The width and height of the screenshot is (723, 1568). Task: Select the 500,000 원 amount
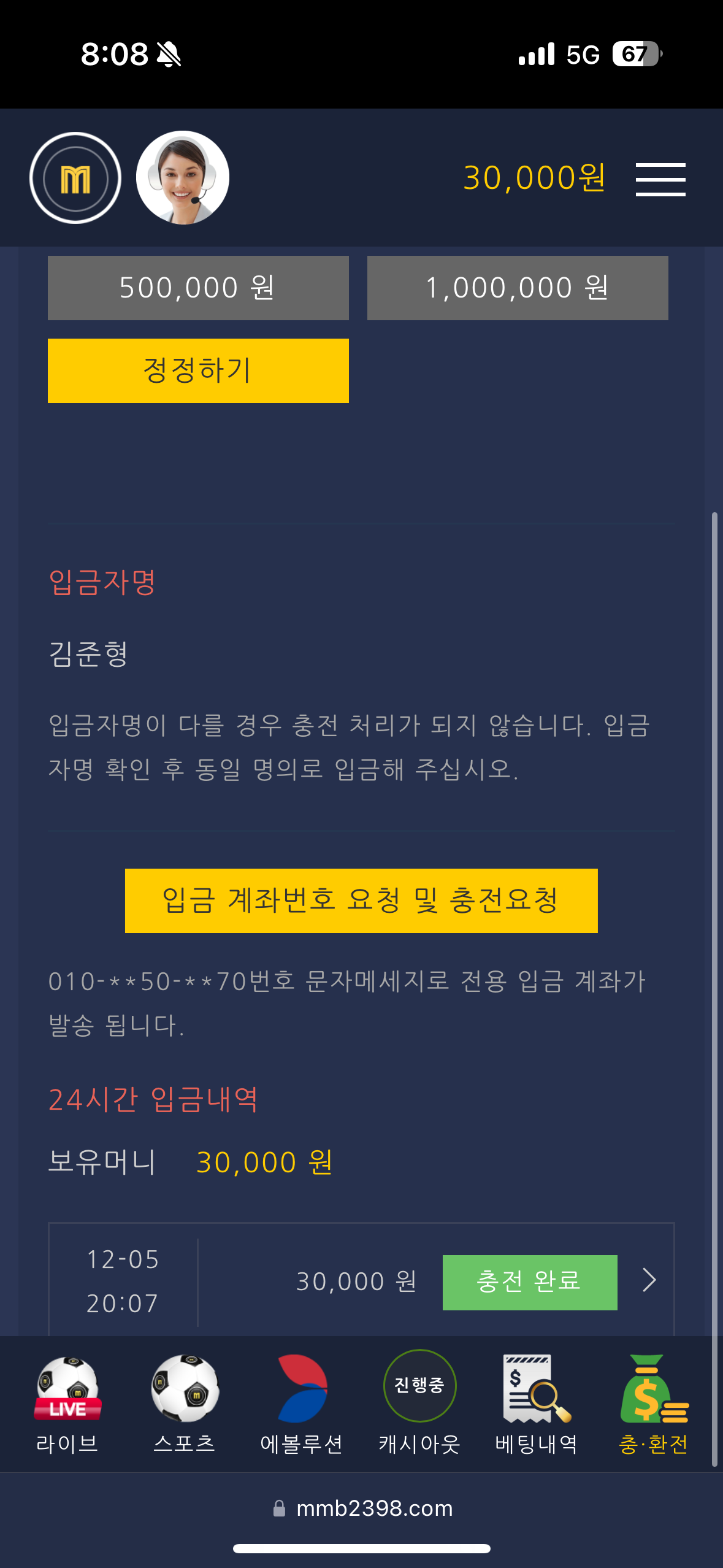click(198, 288)
